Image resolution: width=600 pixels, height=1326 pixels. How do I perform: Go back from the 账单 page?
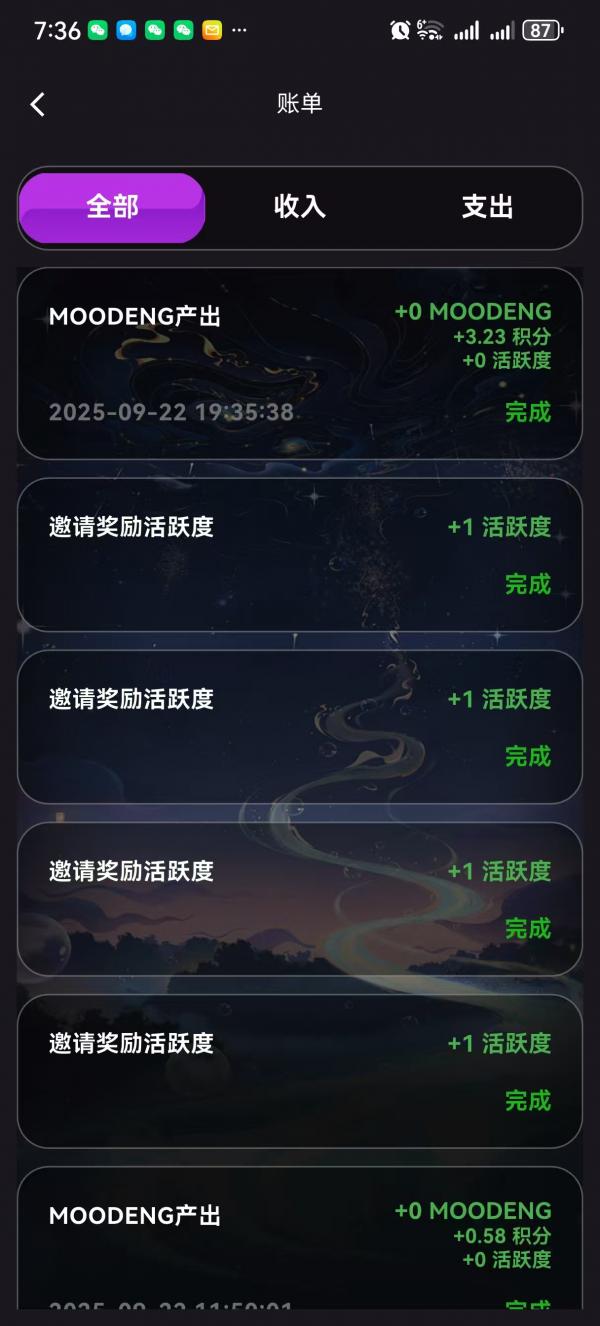click(x=38, y=104)
